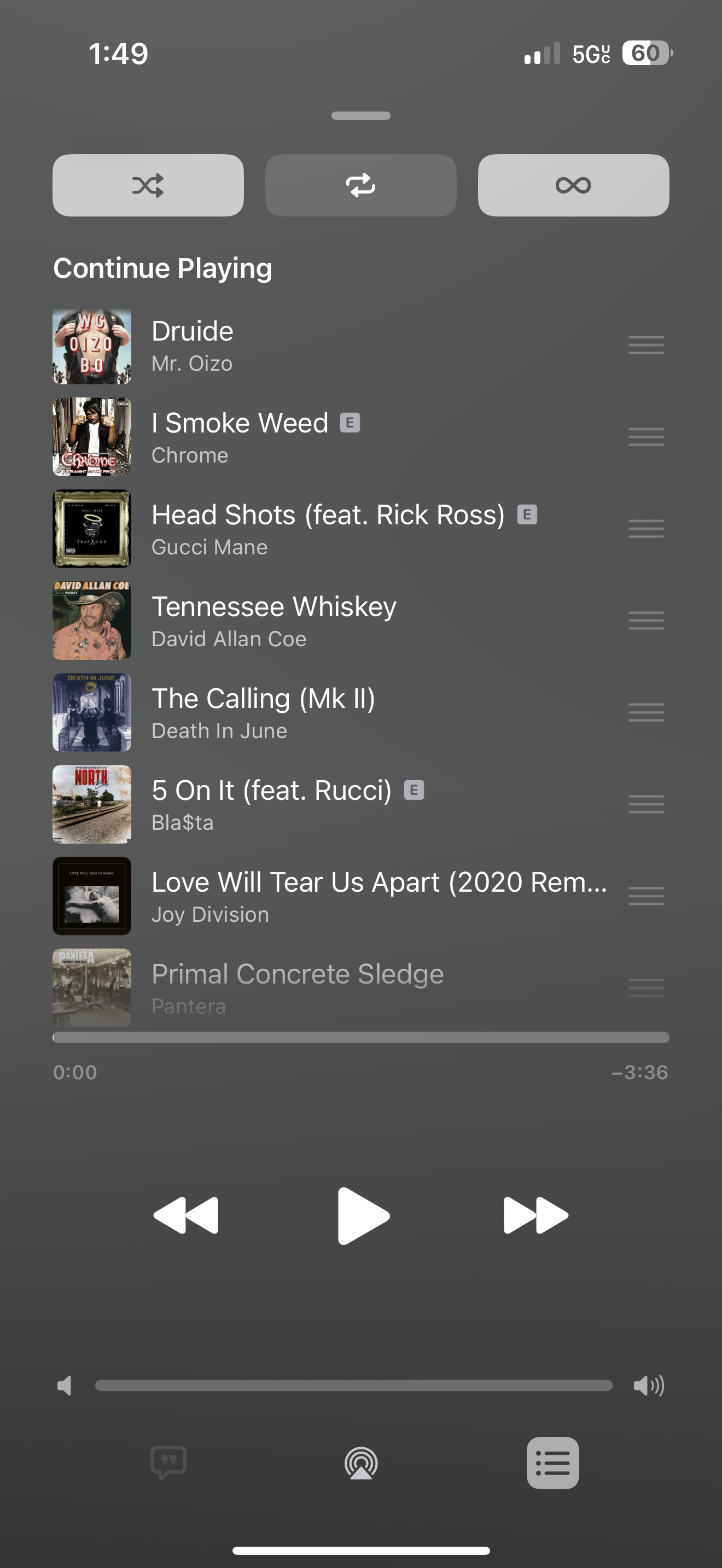Play Druide by Mr. Oizo
722x1568 pixels.
pos(304,346)
